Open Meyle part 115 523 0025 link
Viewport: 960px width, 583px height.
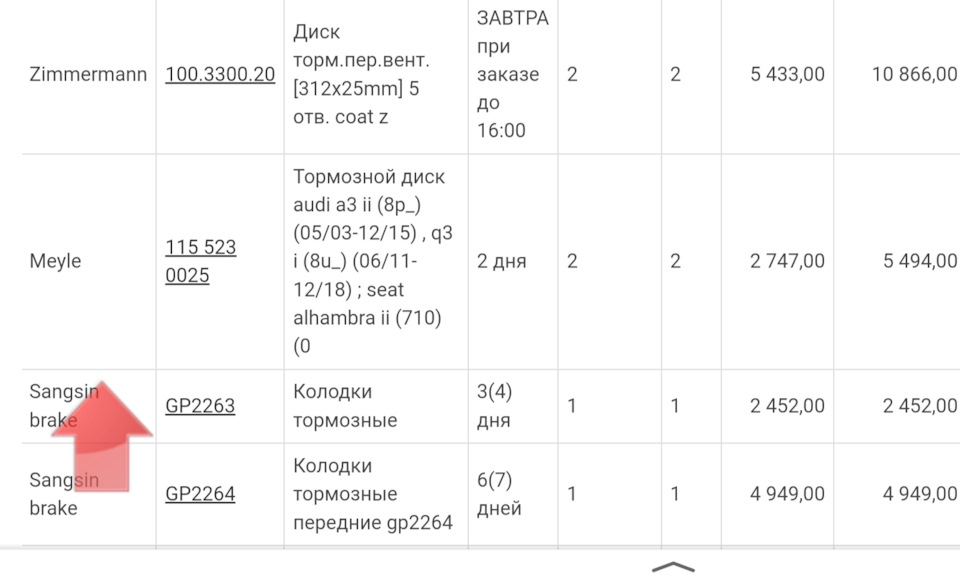201,261
